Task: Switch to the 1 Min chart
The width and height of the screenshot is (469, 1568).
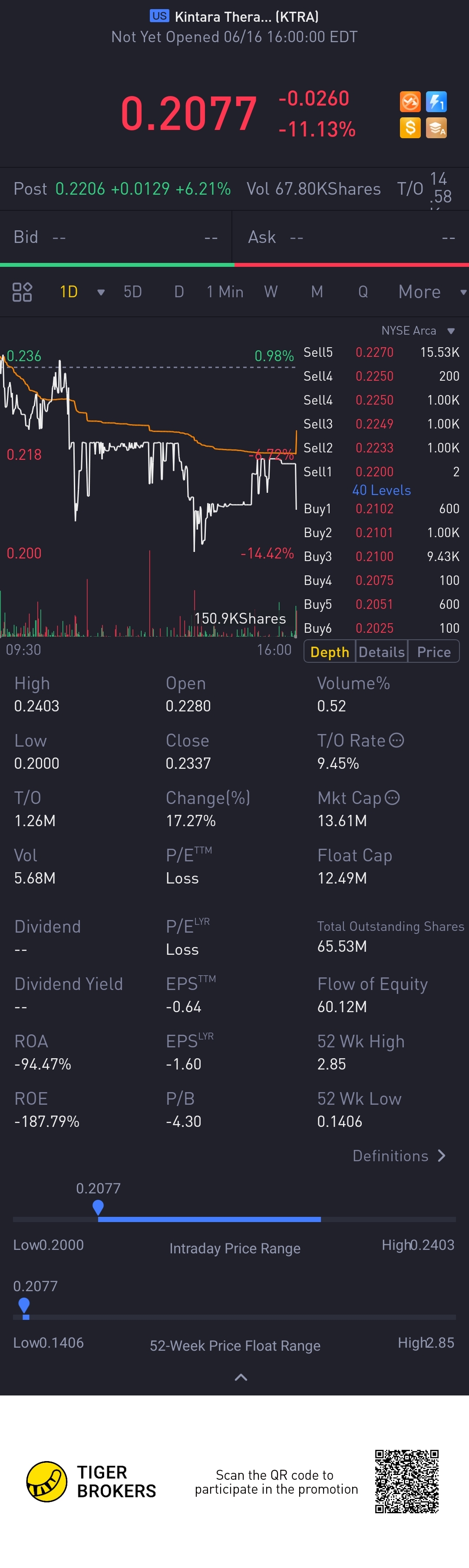Action: [x=225, y=292]
